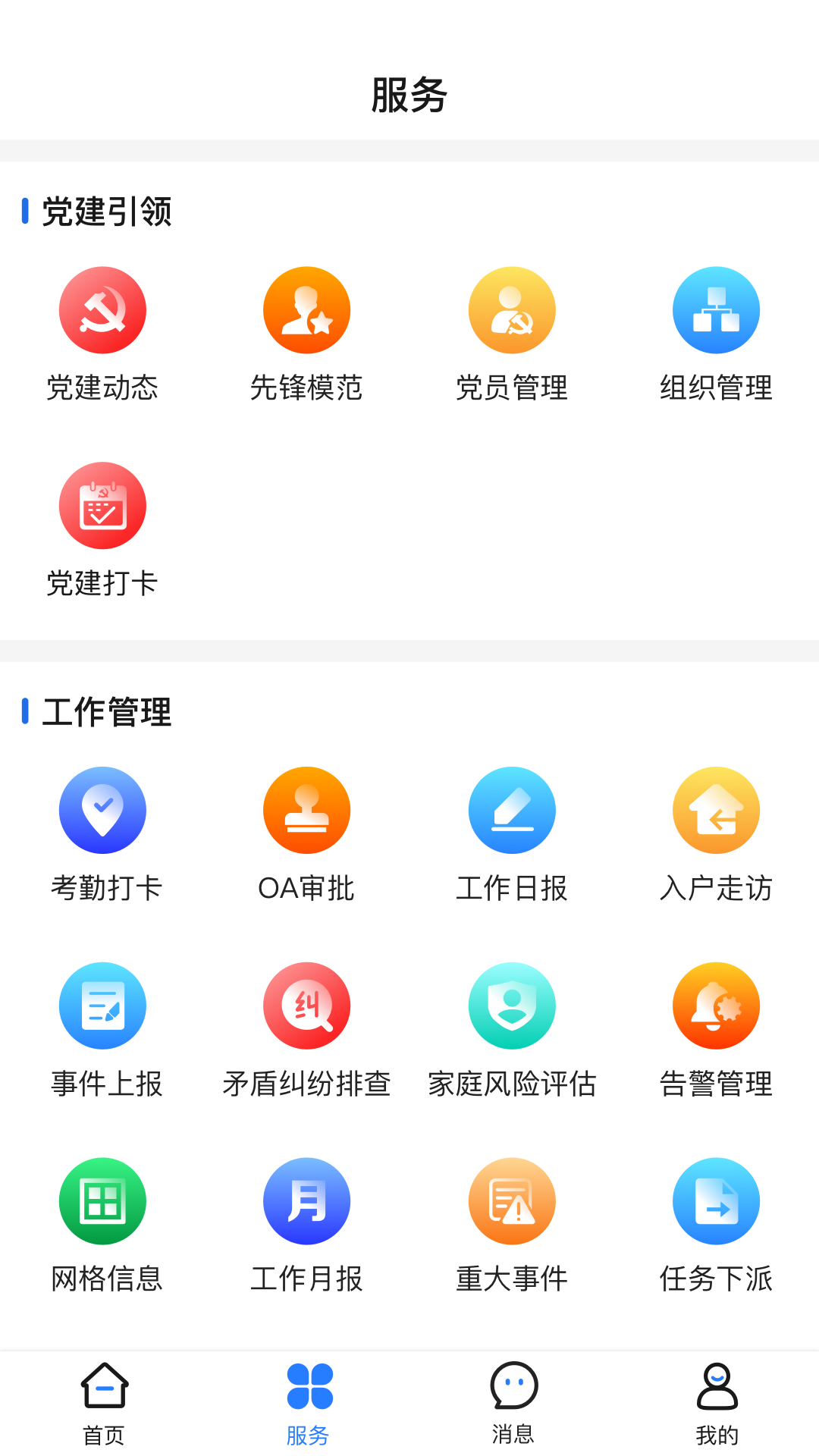Go to the 我的 profile tab

(715, 1403)
